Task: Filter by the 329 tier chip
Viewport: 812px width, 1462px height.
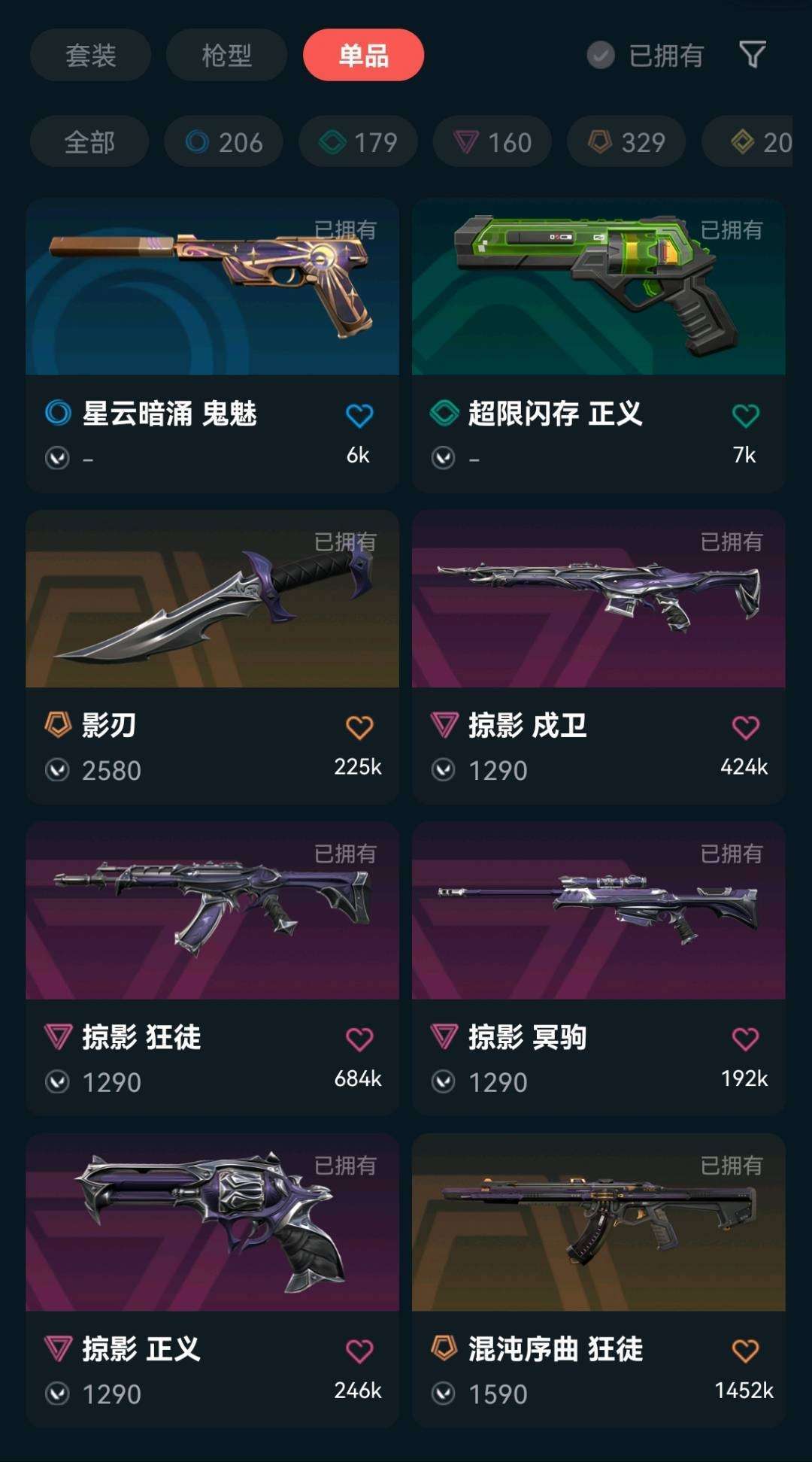Action: pyautogui.click(x=626, y=141)
